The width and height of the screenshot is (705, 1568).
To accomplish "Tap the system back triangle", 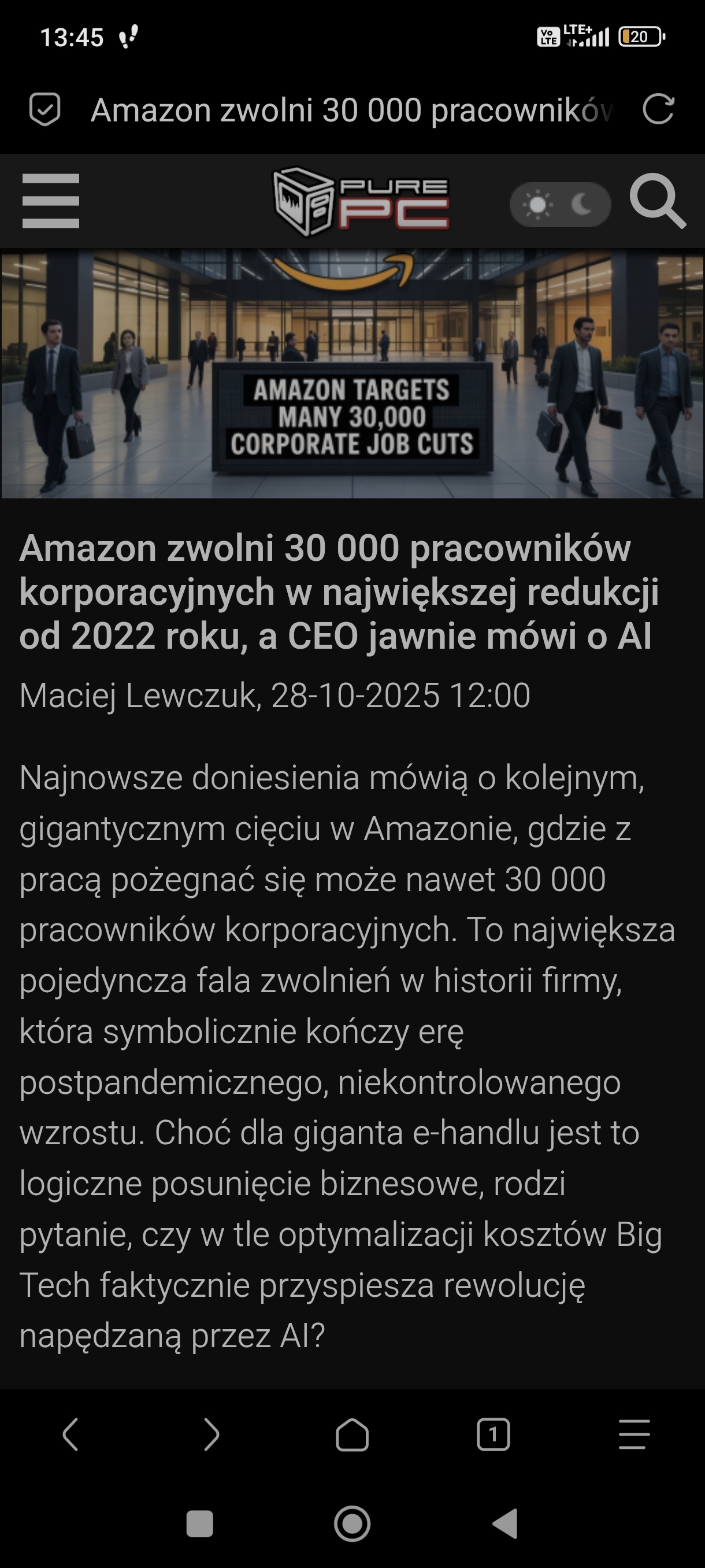I will (505, 1524).
